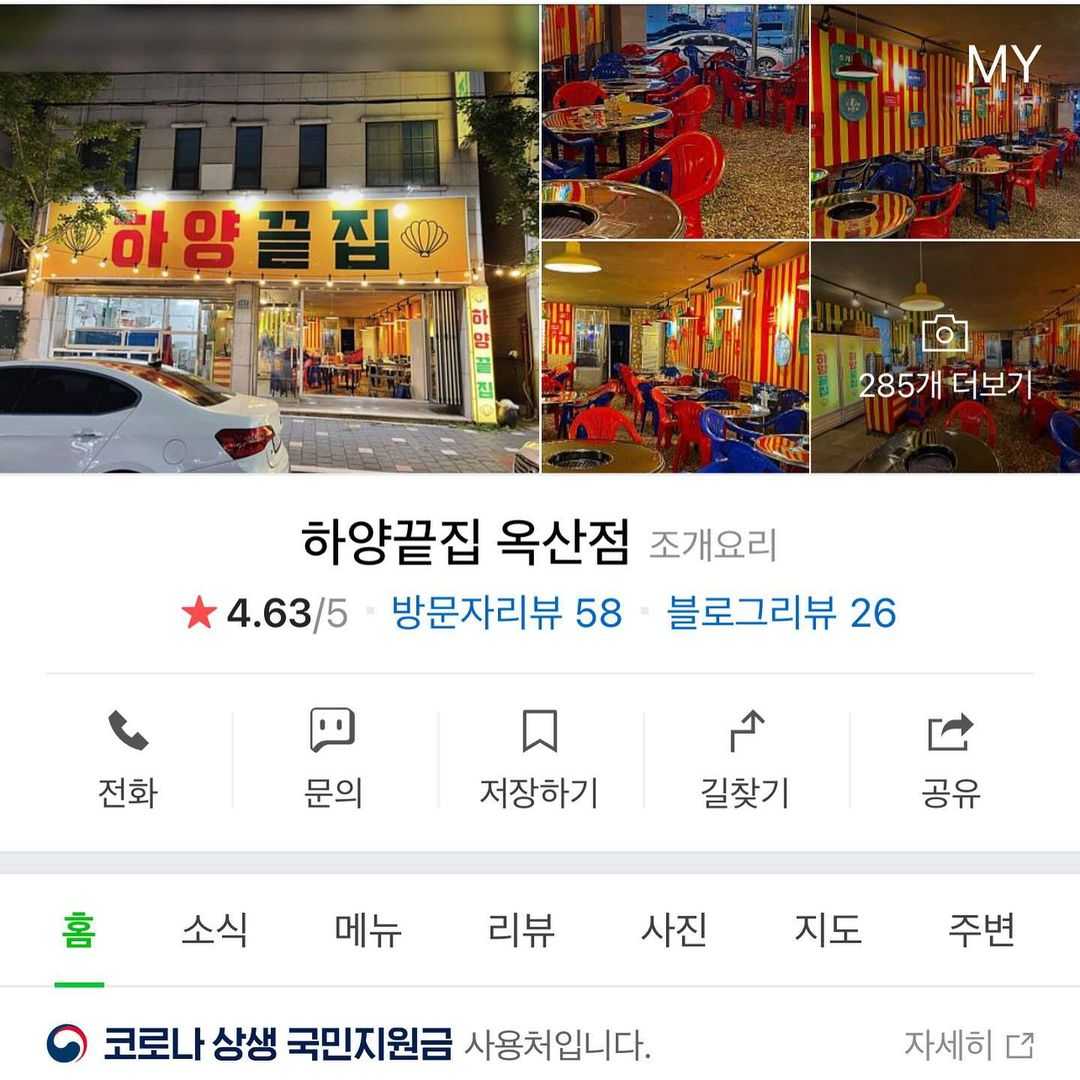This screenshot has width=1080, height=1080.
Task: Open 자세히 for 국민지원금 details
Action: click(x=968, y=1045)
